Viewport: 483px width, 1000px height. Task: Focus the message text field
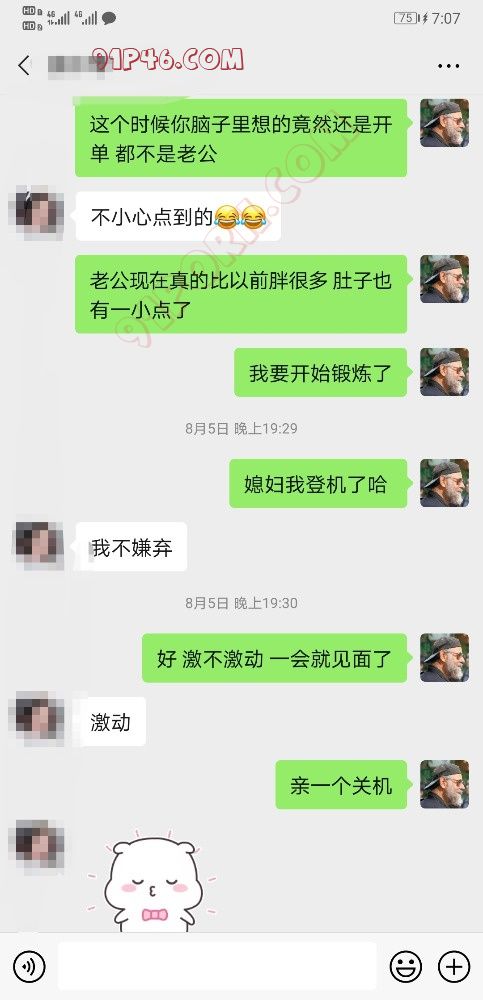tap(217, 966)
